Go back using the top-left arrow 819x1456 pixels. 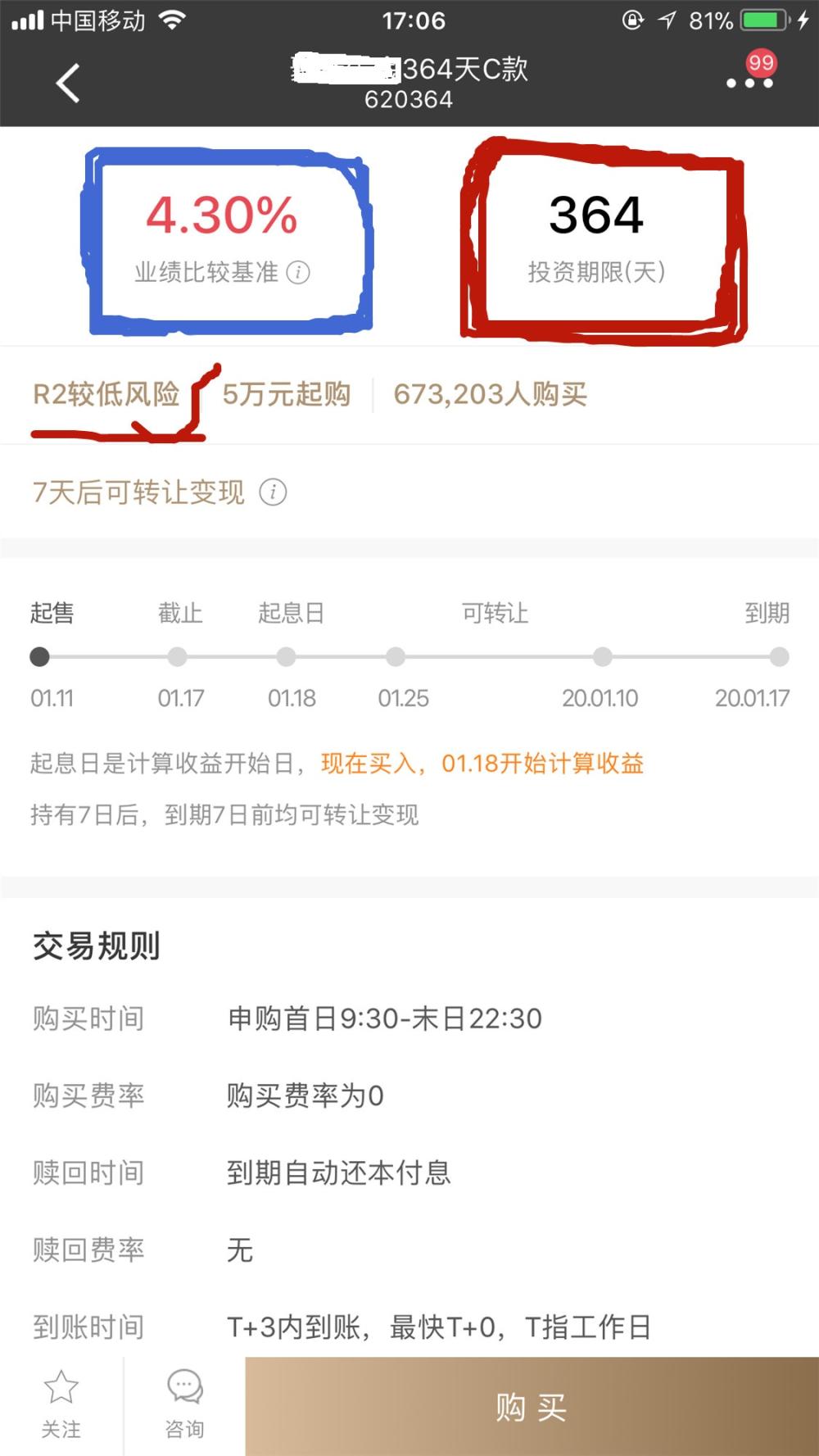(x=67, y=83)
